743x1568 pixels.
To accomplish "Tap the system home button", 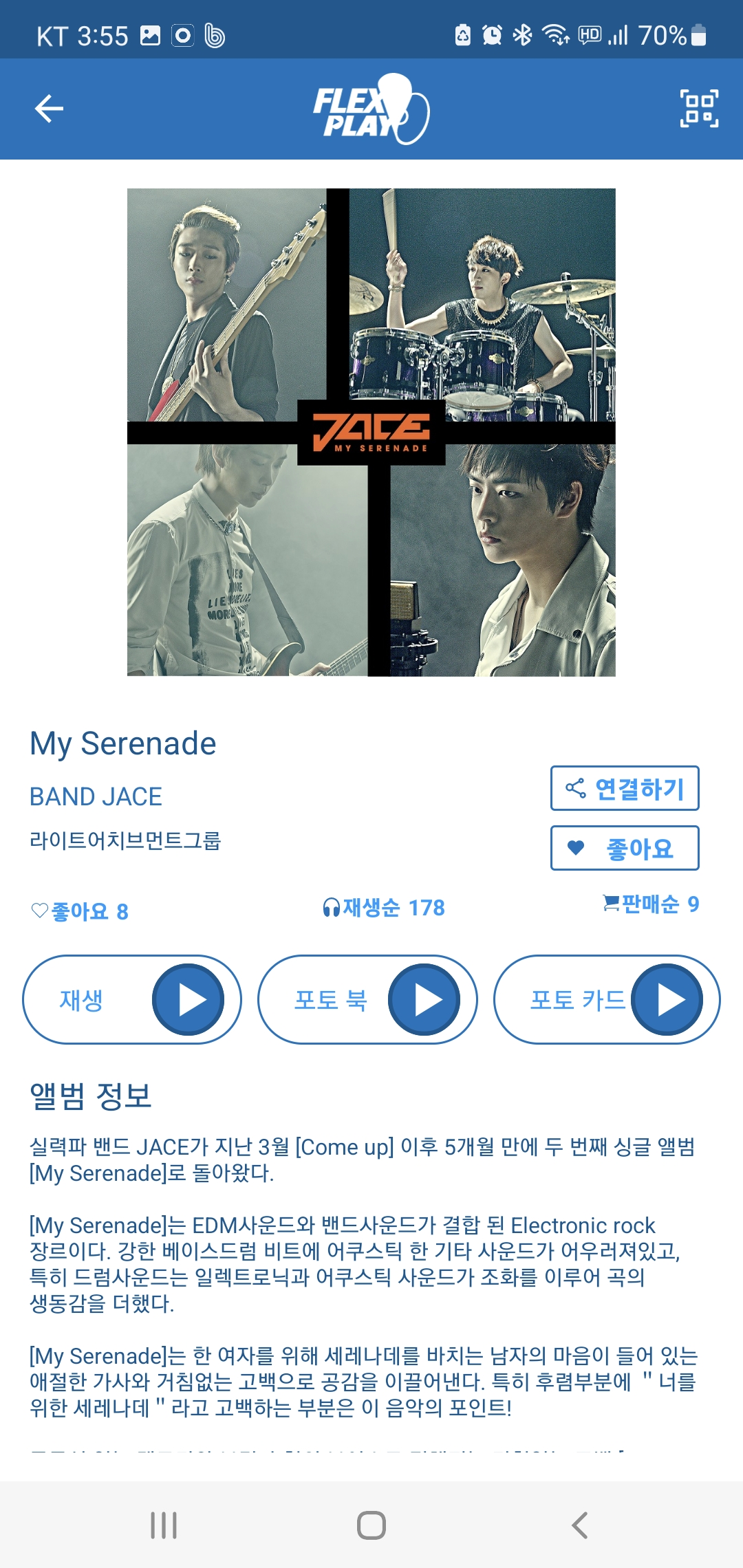I will tap(371, 1525).
